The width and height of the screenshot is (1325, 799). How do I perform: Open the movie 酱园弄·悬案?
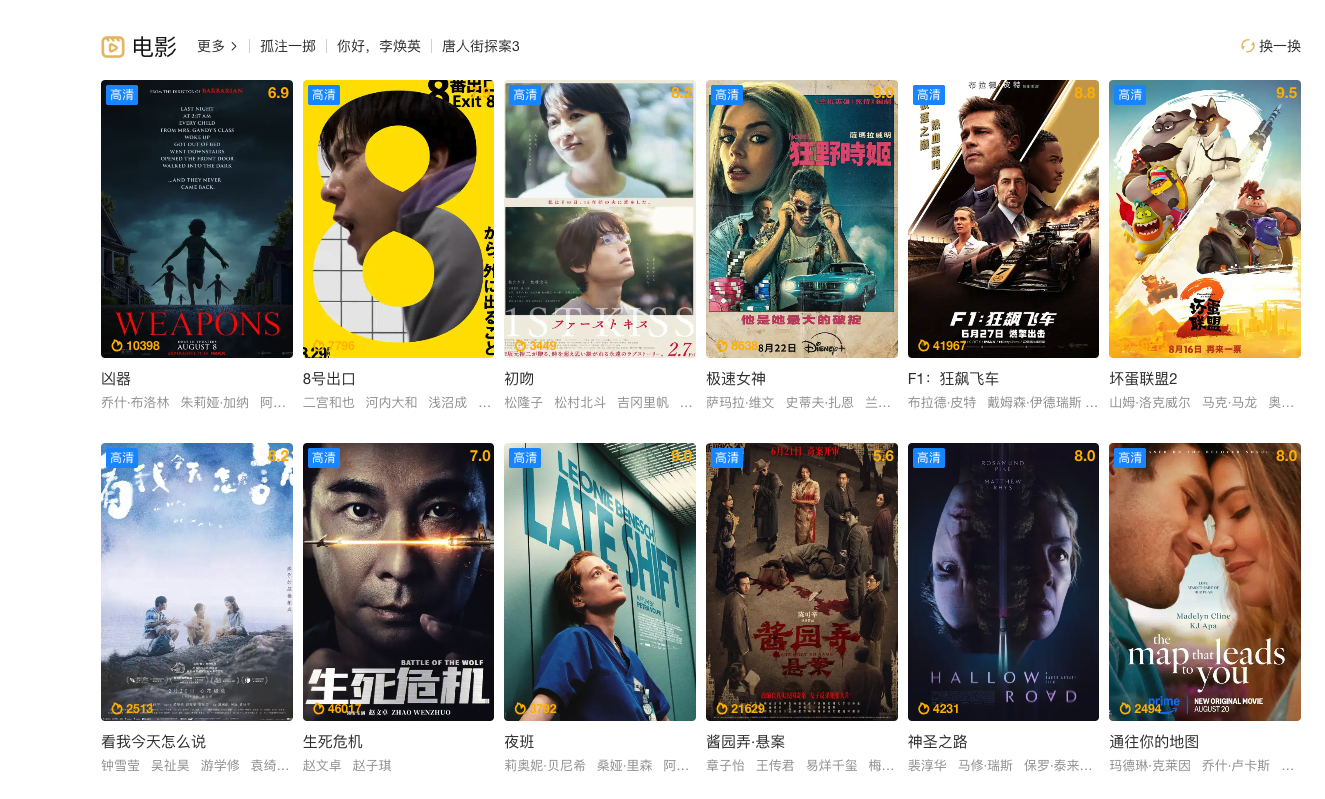click(x=802, y=581)
